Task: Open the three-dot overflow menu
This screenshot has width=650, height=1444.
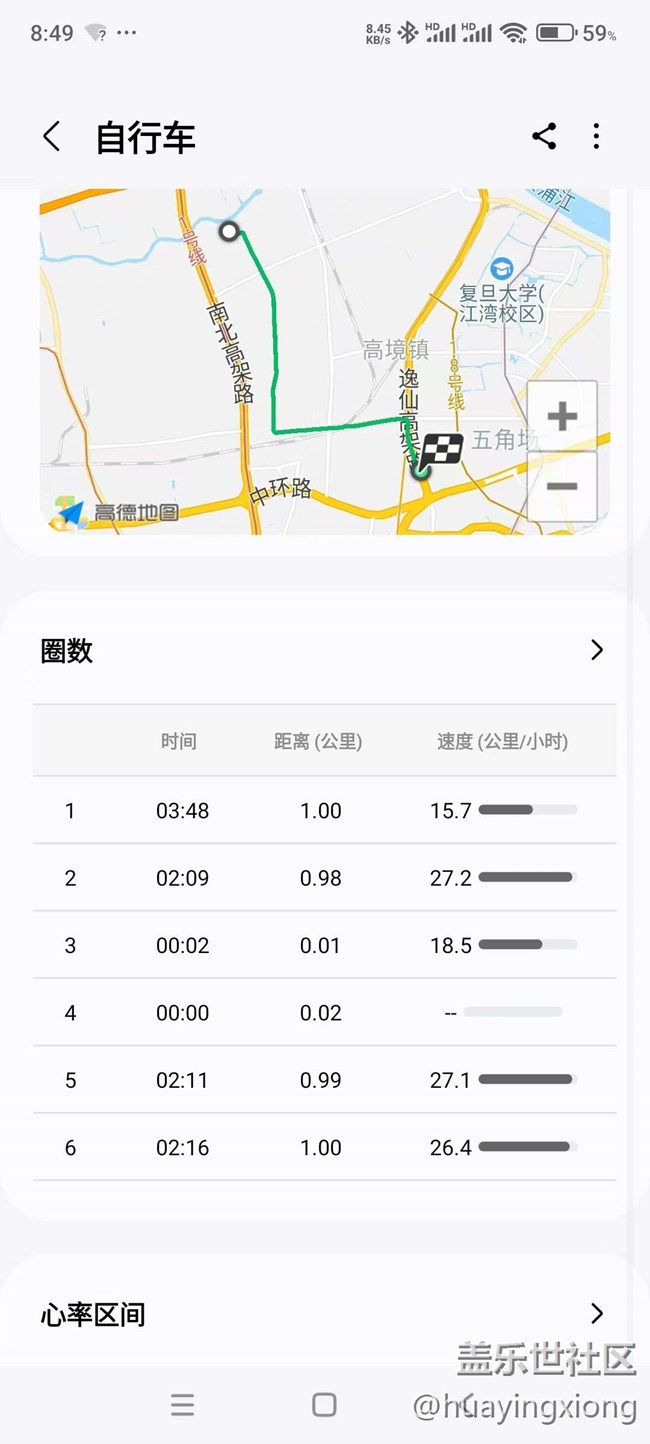Action: (596, 137)
